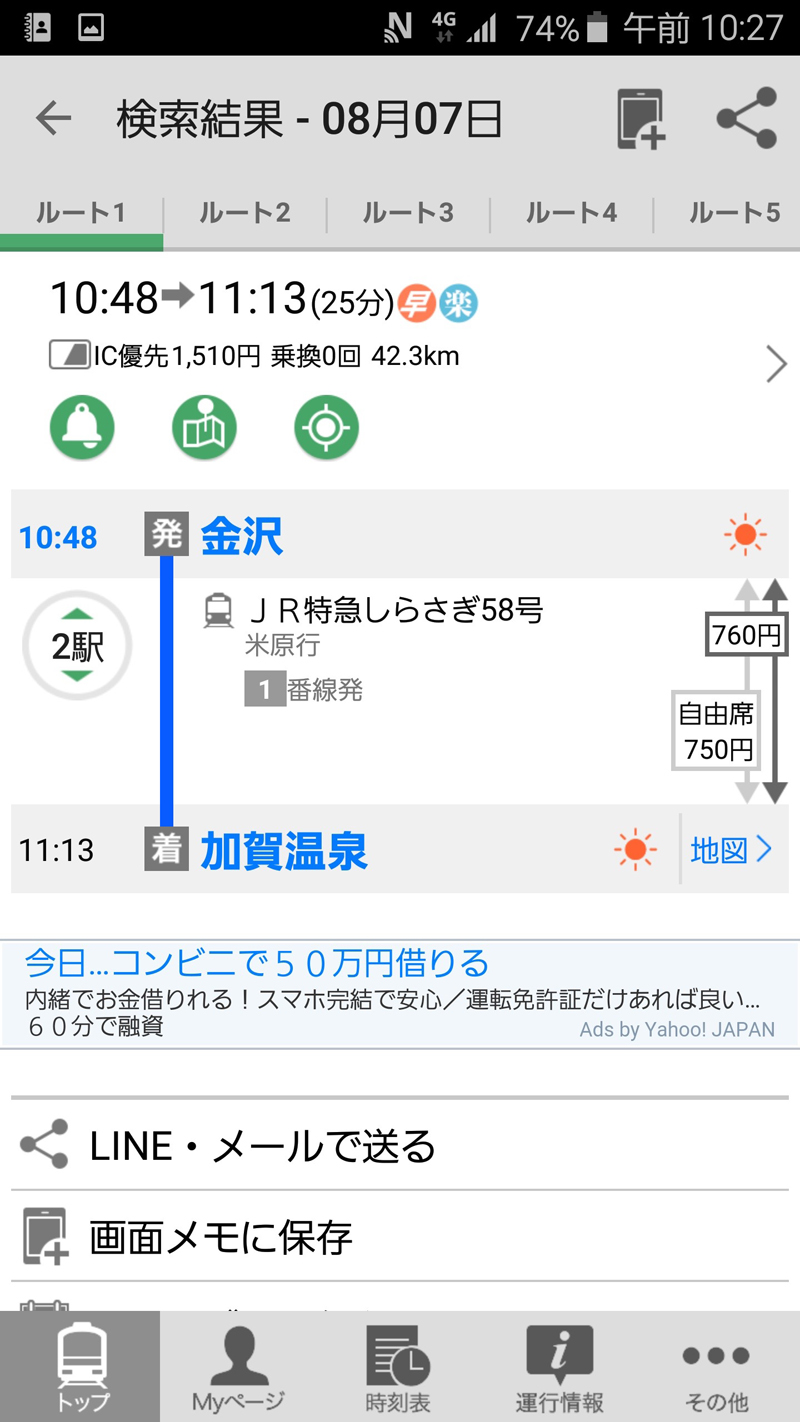800x1422 pixels.
Task: Open 加賀温泉 station details
Action: tap(284, 850)
